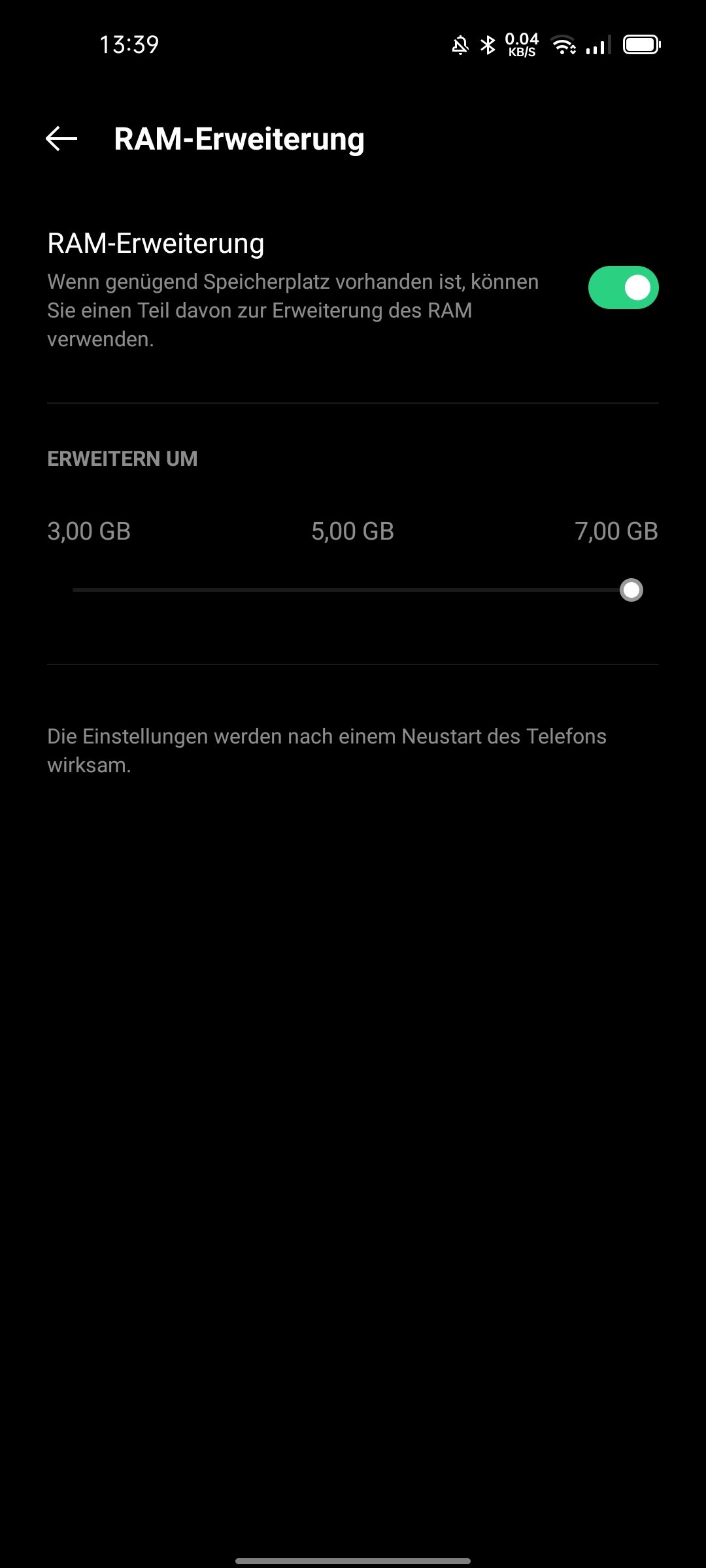The height and width of the screenshot is (1568, 706).
Task: Go back from RAM-Erweiterung
Action: pos(61,139)
